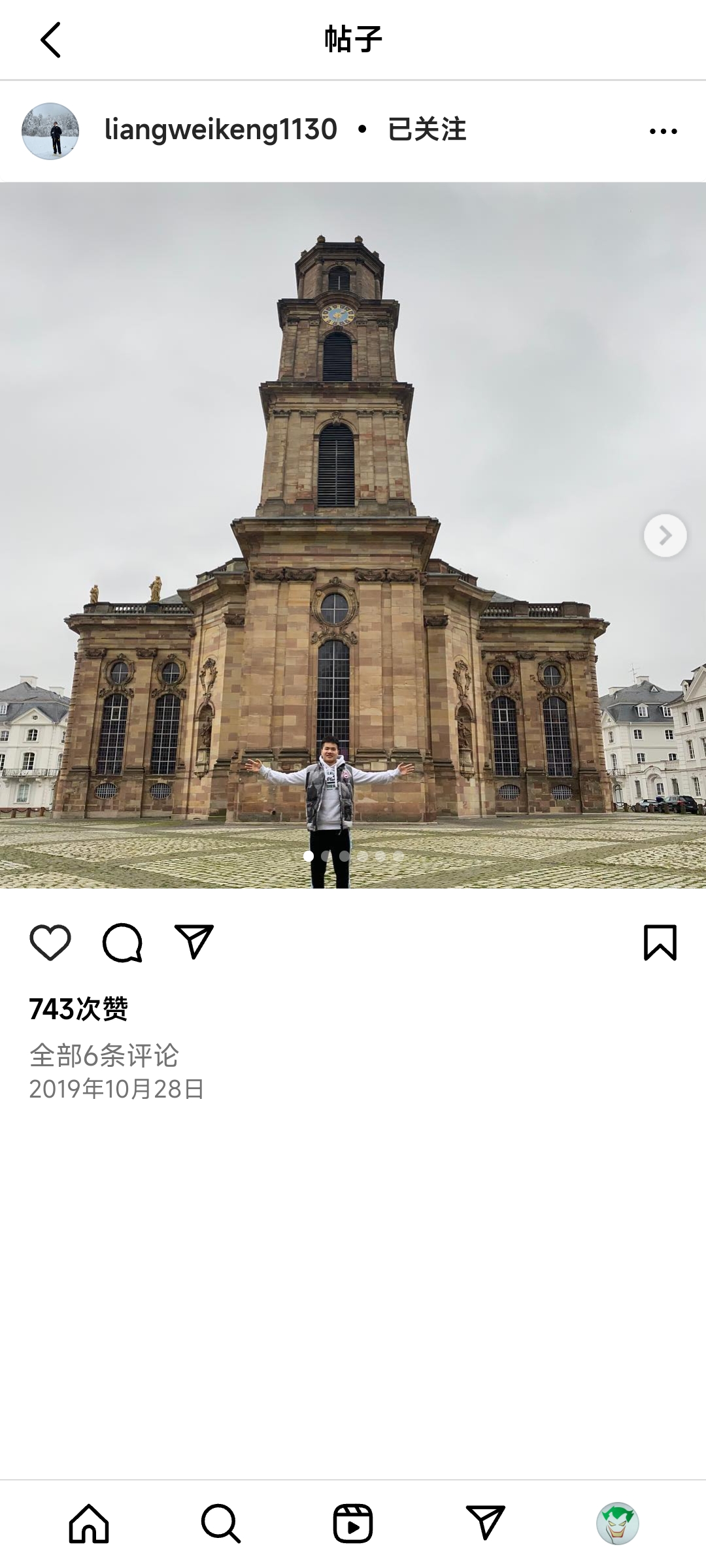Open the post's three-dot overflow menu
Viewport: 706px width, 1568px height.
point(663,131)
